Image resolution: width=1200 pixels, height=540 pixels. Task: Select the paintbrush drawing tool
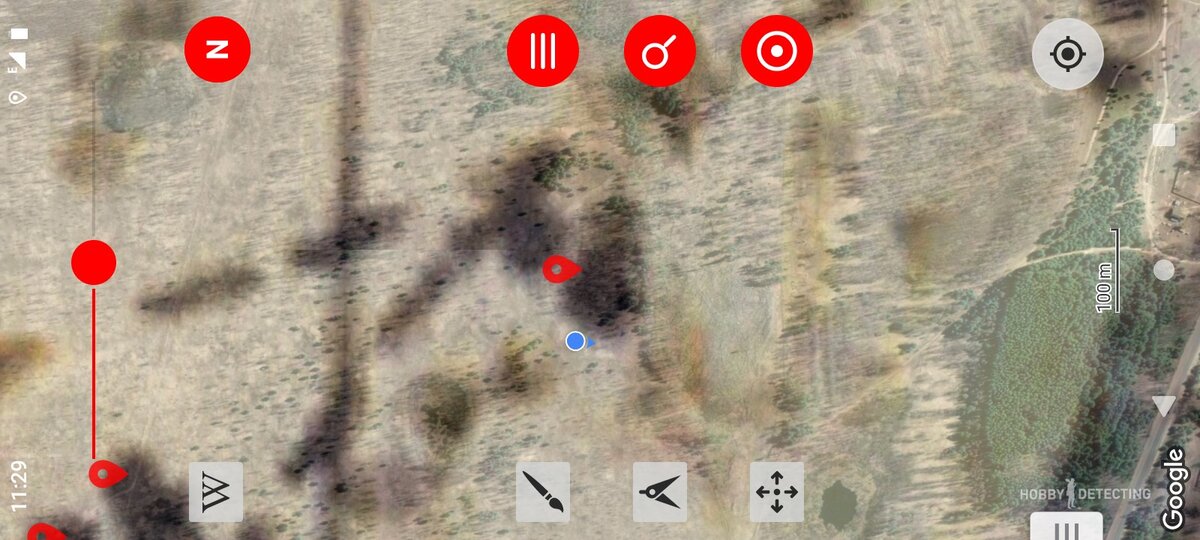pyautogui.click(x=543, y=492)
